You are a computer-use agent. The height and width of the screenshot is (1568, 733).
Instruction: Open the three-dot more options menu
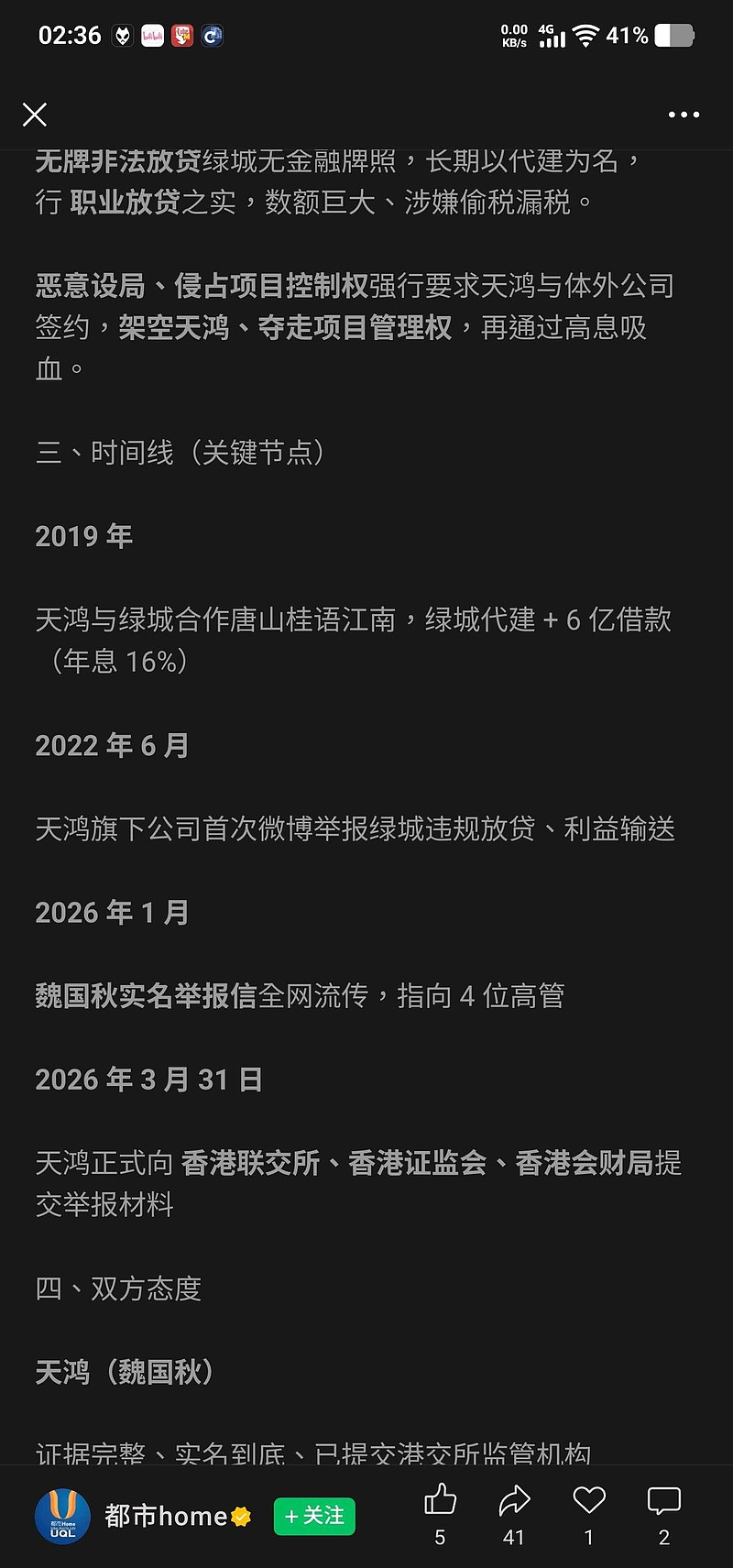684,114
